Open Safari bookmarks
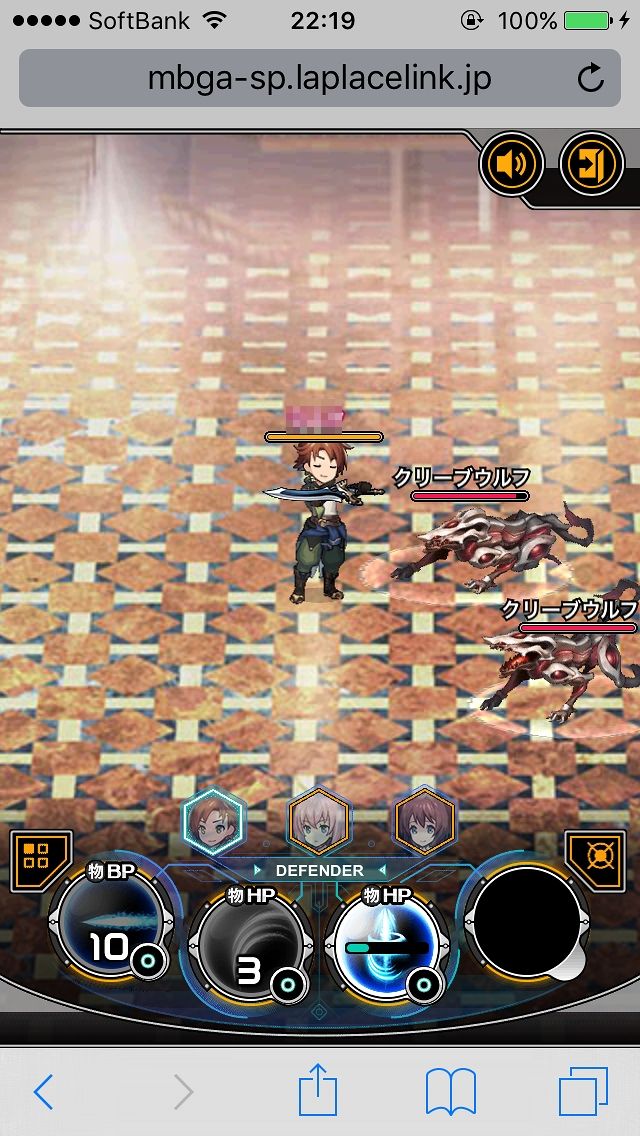Viewport: 640px width, 1136px height. click(x=451, y=1091)
